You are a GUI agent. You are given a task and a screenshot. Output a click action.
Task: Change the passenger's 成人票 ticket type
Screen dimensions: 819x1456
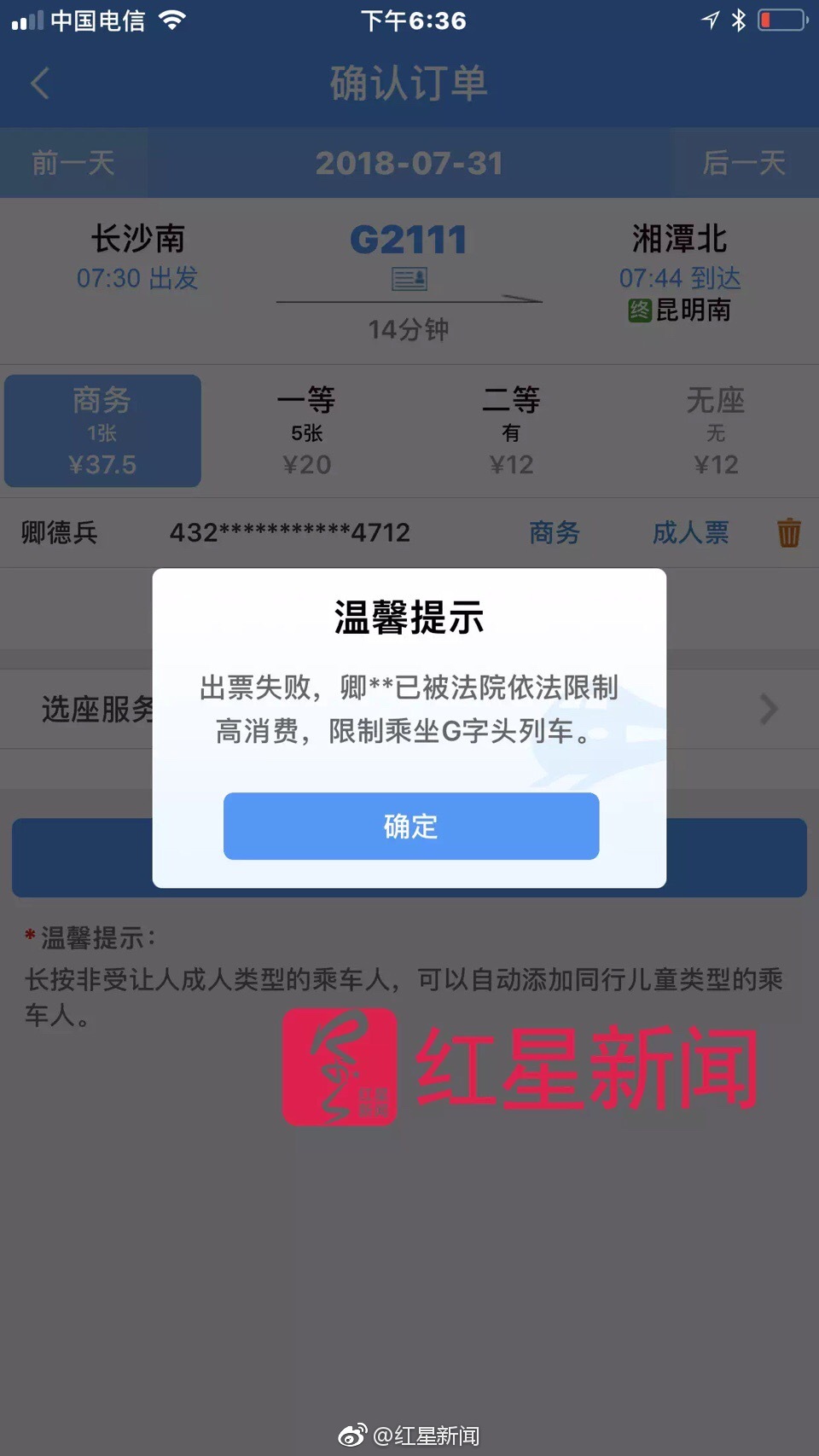click(x=690, y=532)
